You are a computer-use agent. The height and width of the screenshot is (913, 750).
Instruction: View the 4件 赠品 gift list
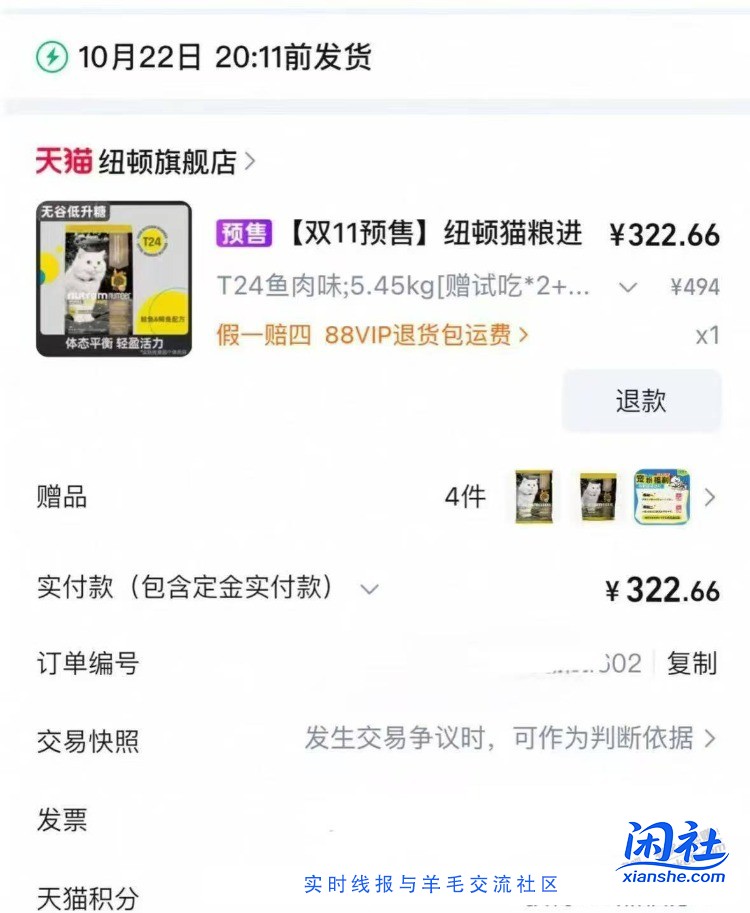pos(709,497)
